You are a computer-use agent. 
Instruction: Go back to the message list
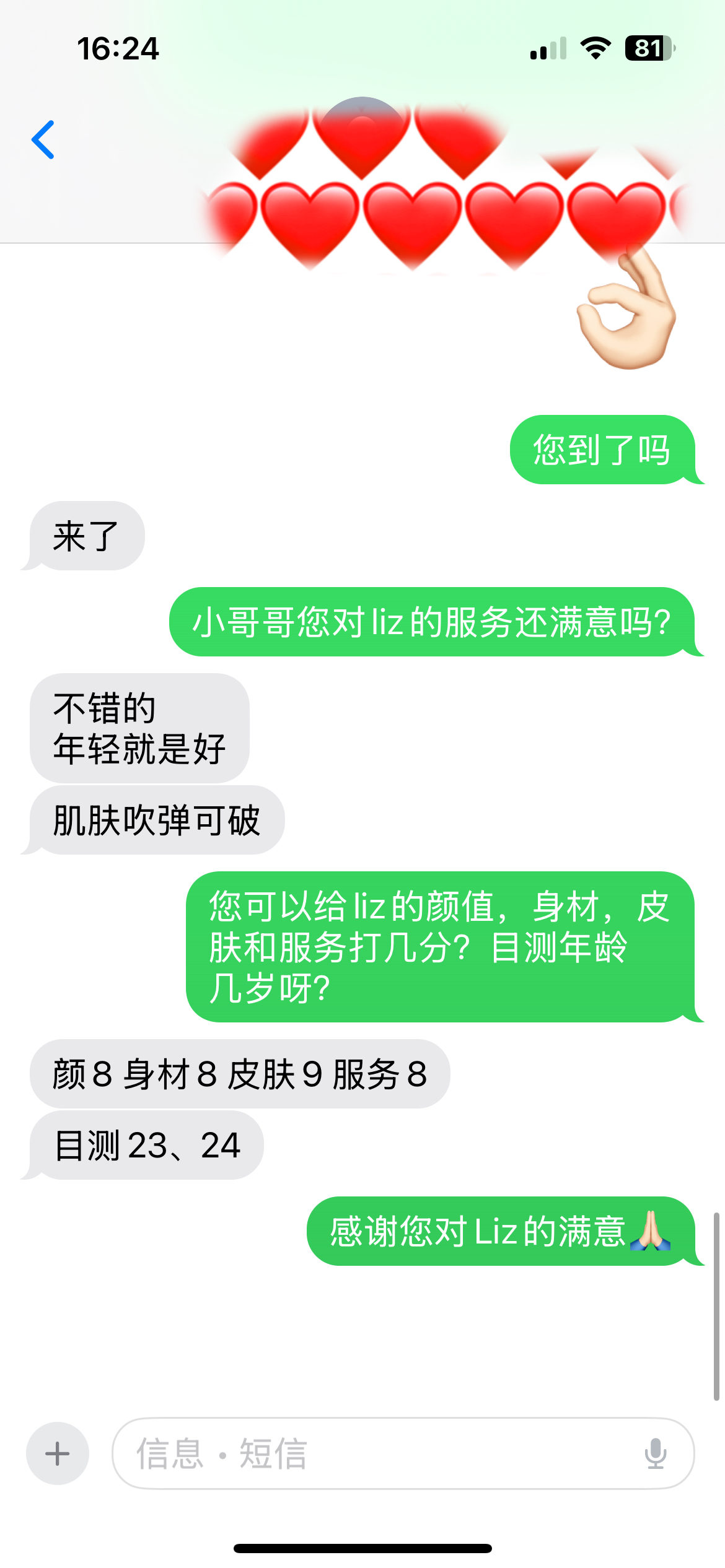(43, 140)
